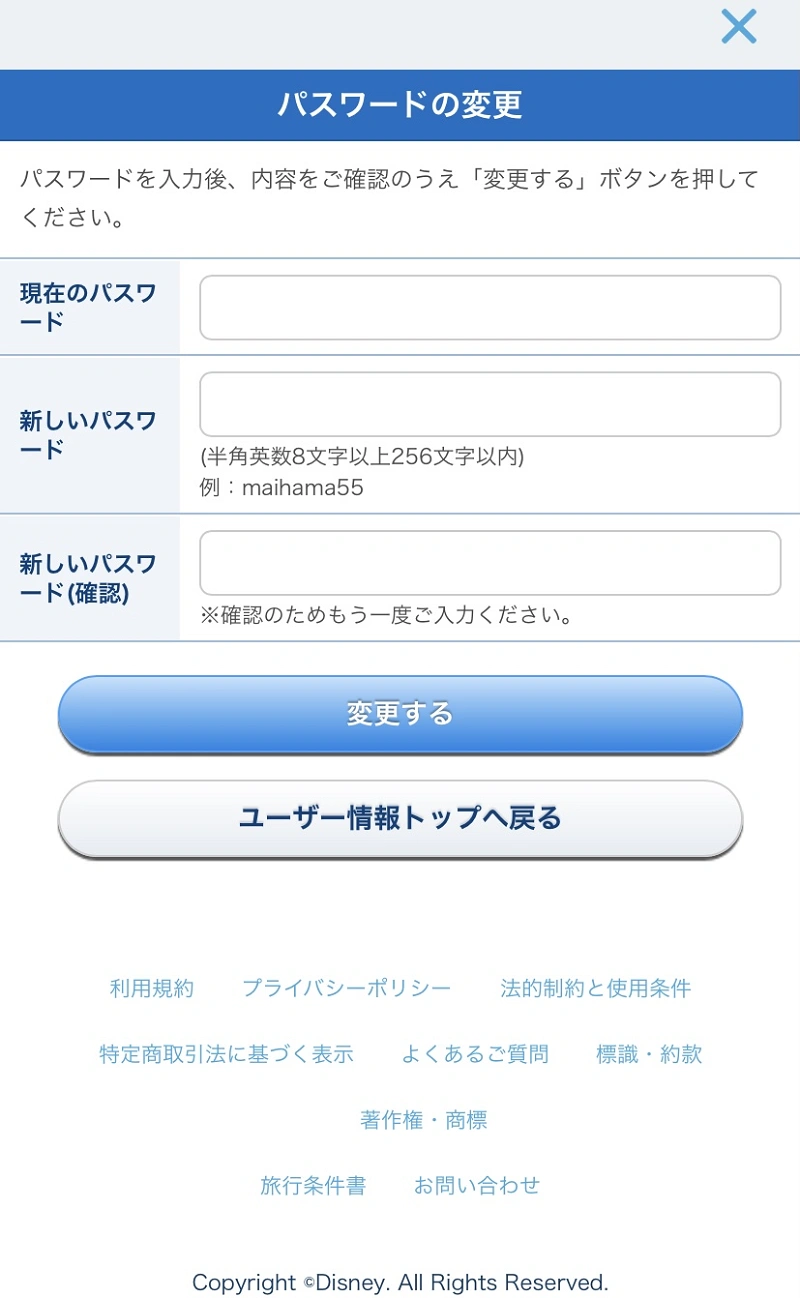The image size is (800, 1298).
Task: Click the Disney copyright notice
Action: [400, 1281]
